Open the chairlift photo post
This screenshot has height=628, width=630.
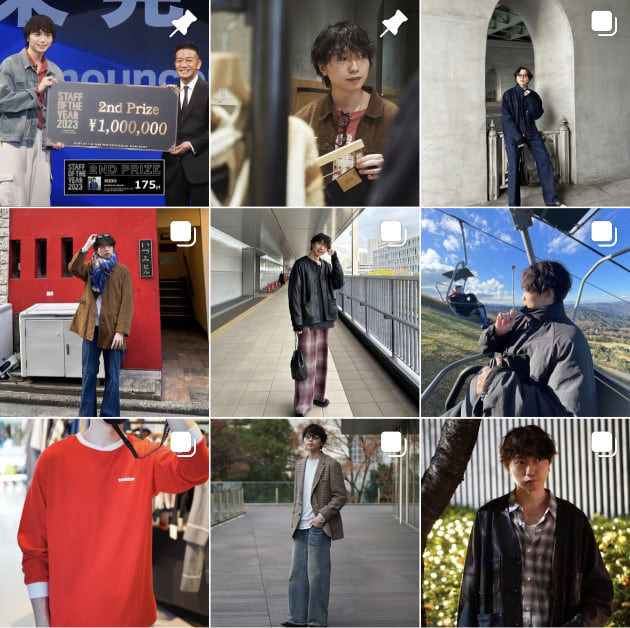coord(525,312)
